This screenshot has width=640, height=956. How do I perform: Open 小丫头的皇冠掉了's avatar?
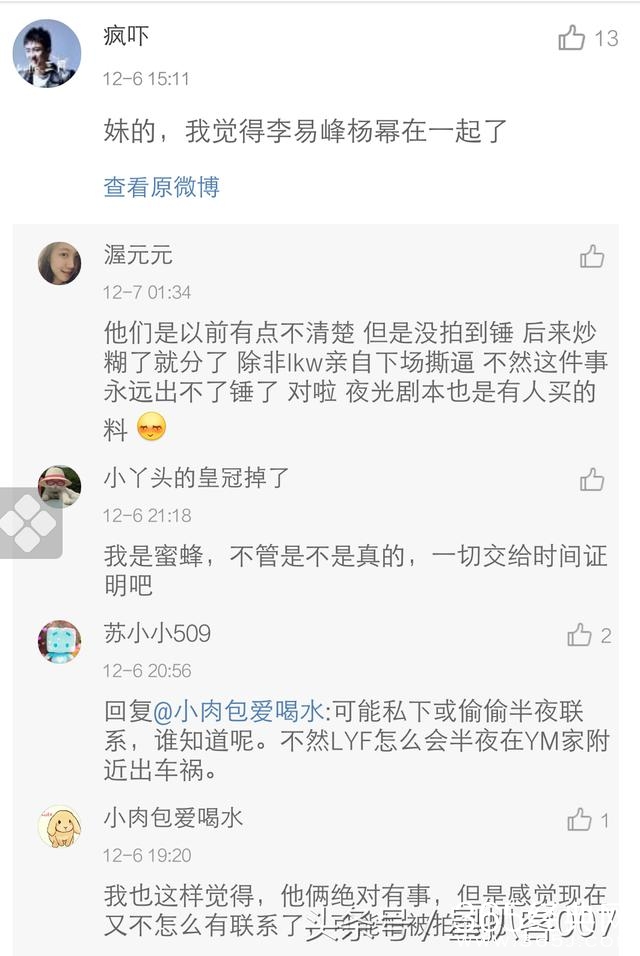(59, 486)
